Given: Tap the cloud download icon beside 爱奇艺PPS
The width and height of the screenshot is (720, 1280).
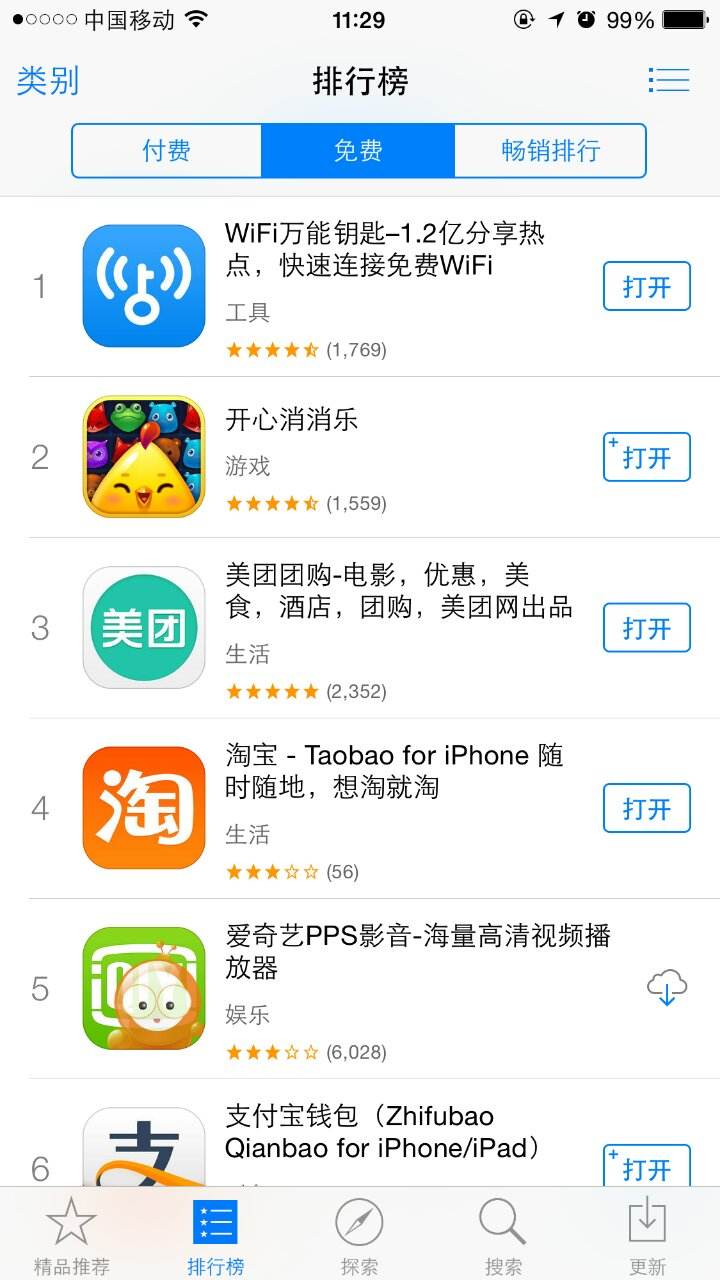Looking at the screenshot, I should point(666,988).
